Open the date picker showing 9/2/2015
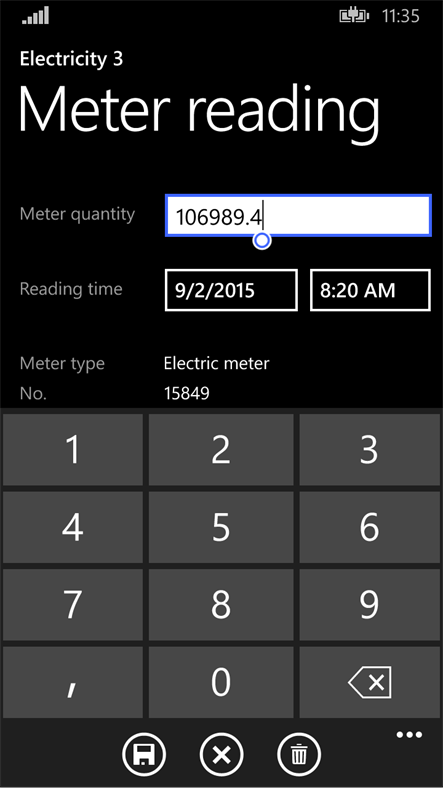The image size is (443, 788). coord(231,290)
